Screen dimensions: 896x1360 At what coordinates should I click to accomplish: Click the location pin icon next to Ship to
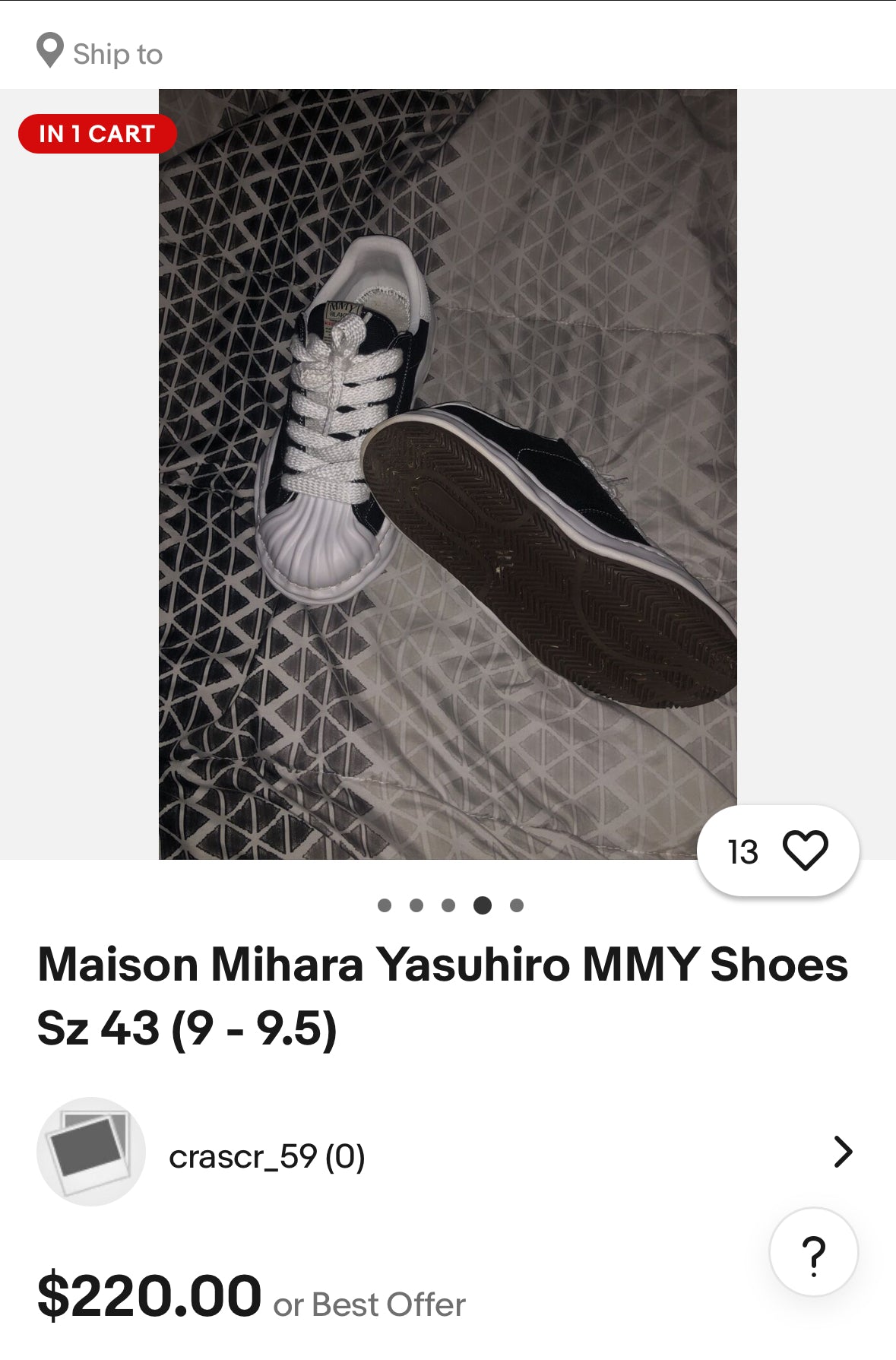(49, 52)
